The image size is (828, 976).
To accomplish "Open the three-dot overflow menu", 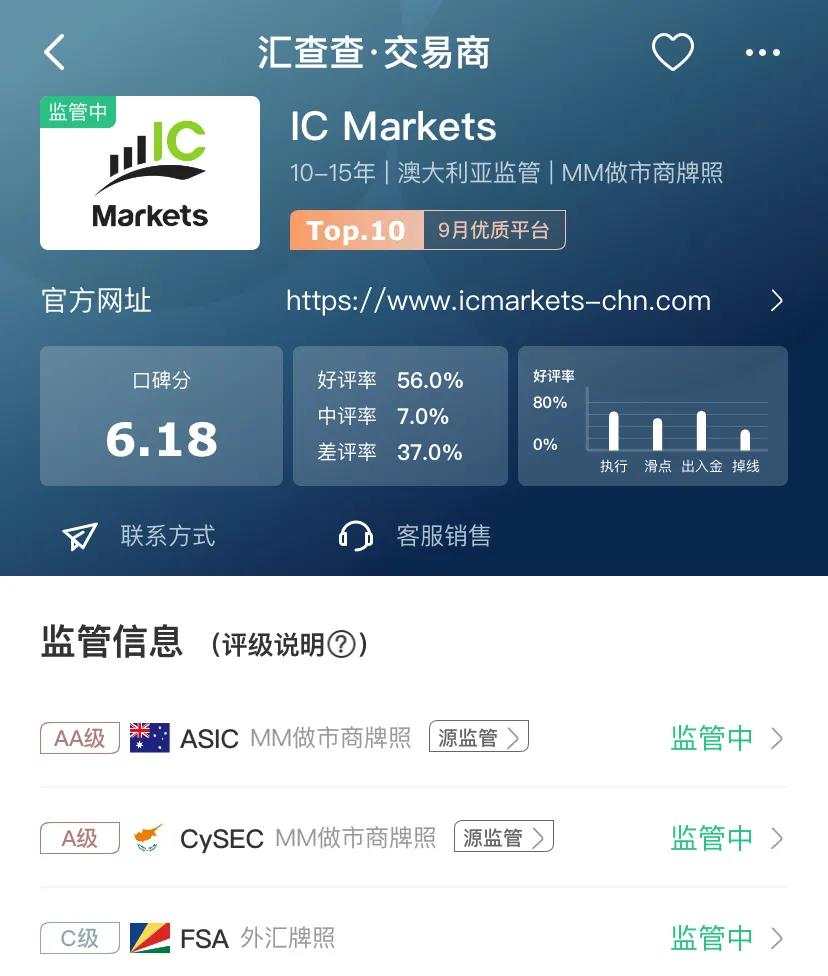I will click(762, 52).
